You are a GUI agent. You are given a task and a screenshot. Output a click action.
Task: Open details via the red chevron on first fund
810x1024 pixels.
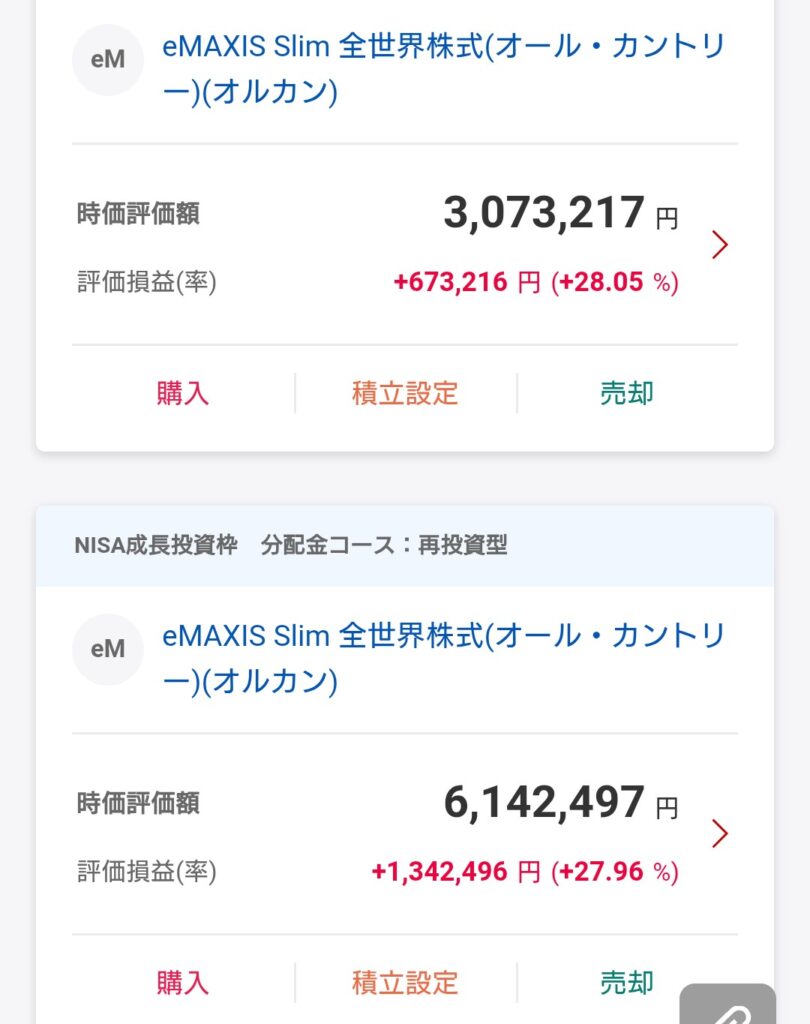pos(719,244)
